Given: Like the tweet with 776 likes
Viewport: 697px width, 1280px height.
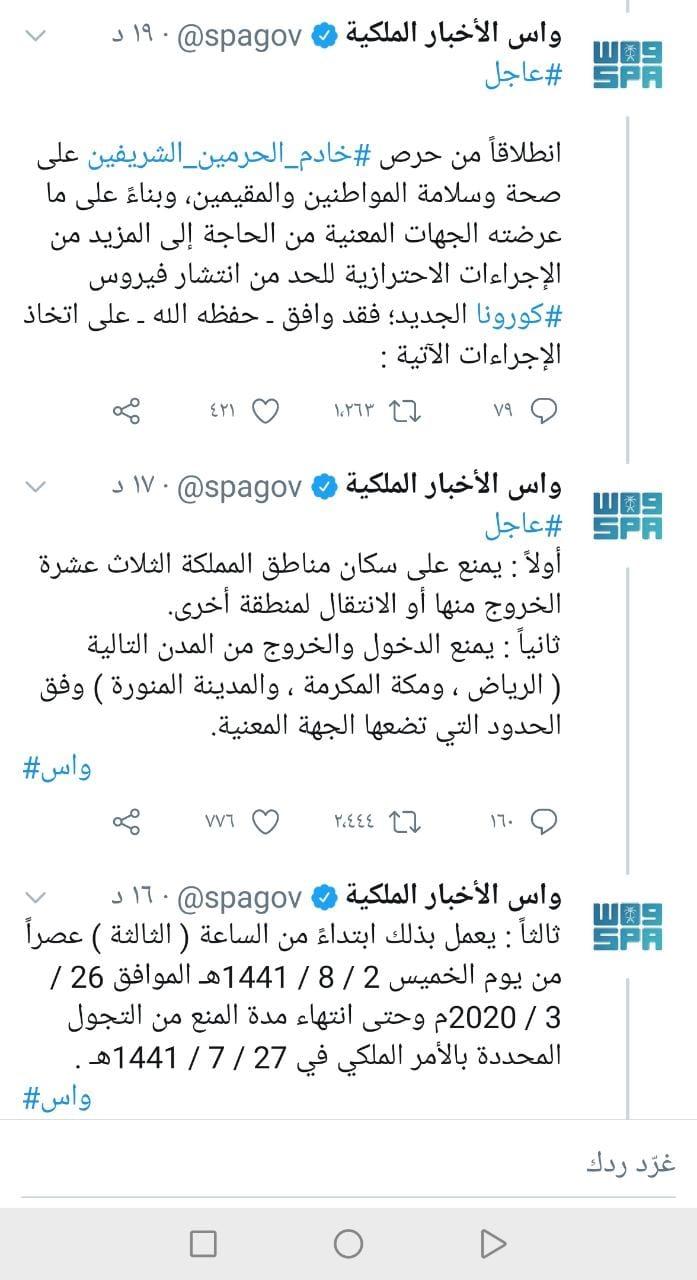Looking at the screenshot, I should pos(266,821).
